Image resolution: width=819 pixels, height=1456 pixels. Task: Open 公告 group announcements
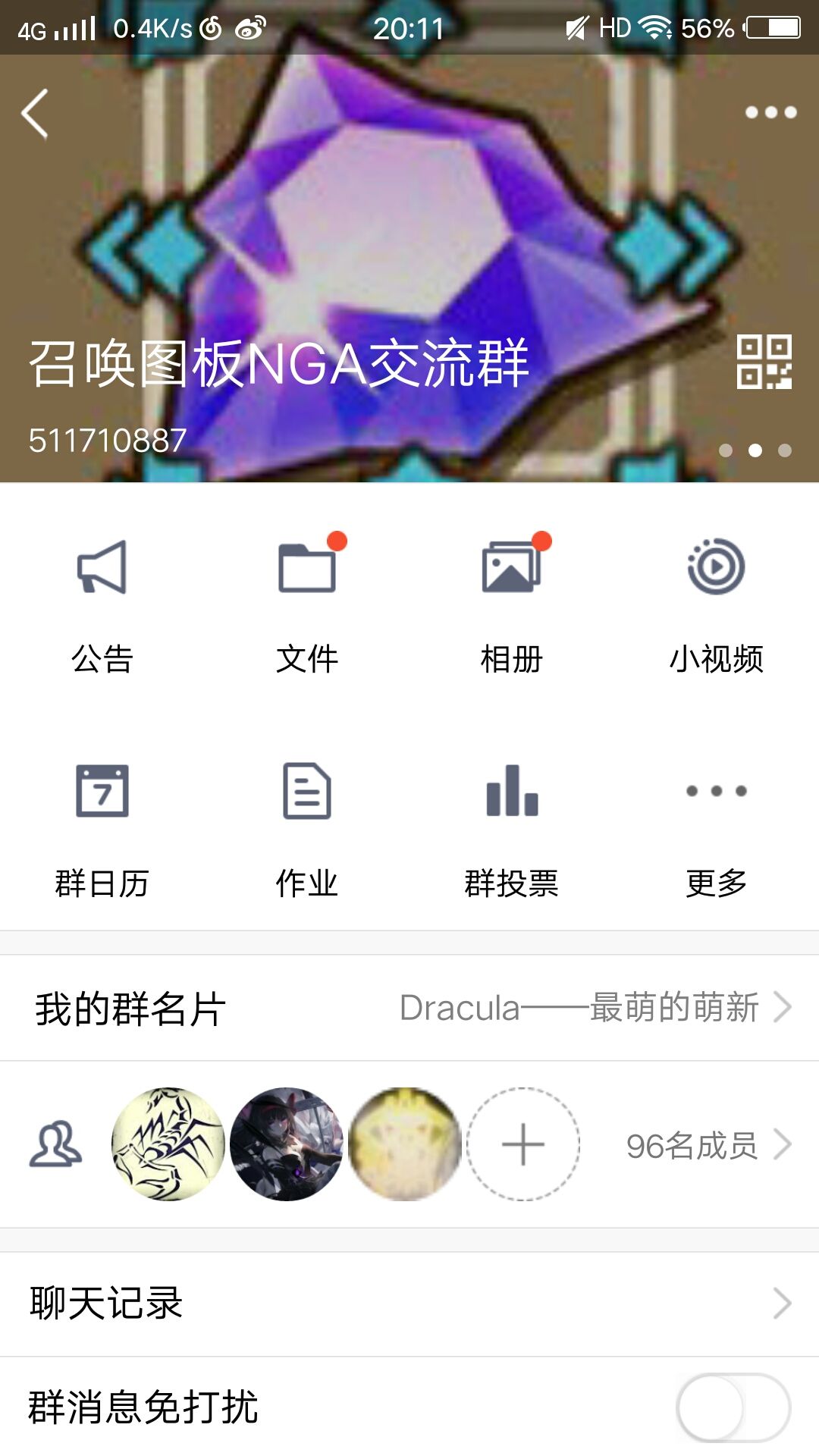(102, 604)
